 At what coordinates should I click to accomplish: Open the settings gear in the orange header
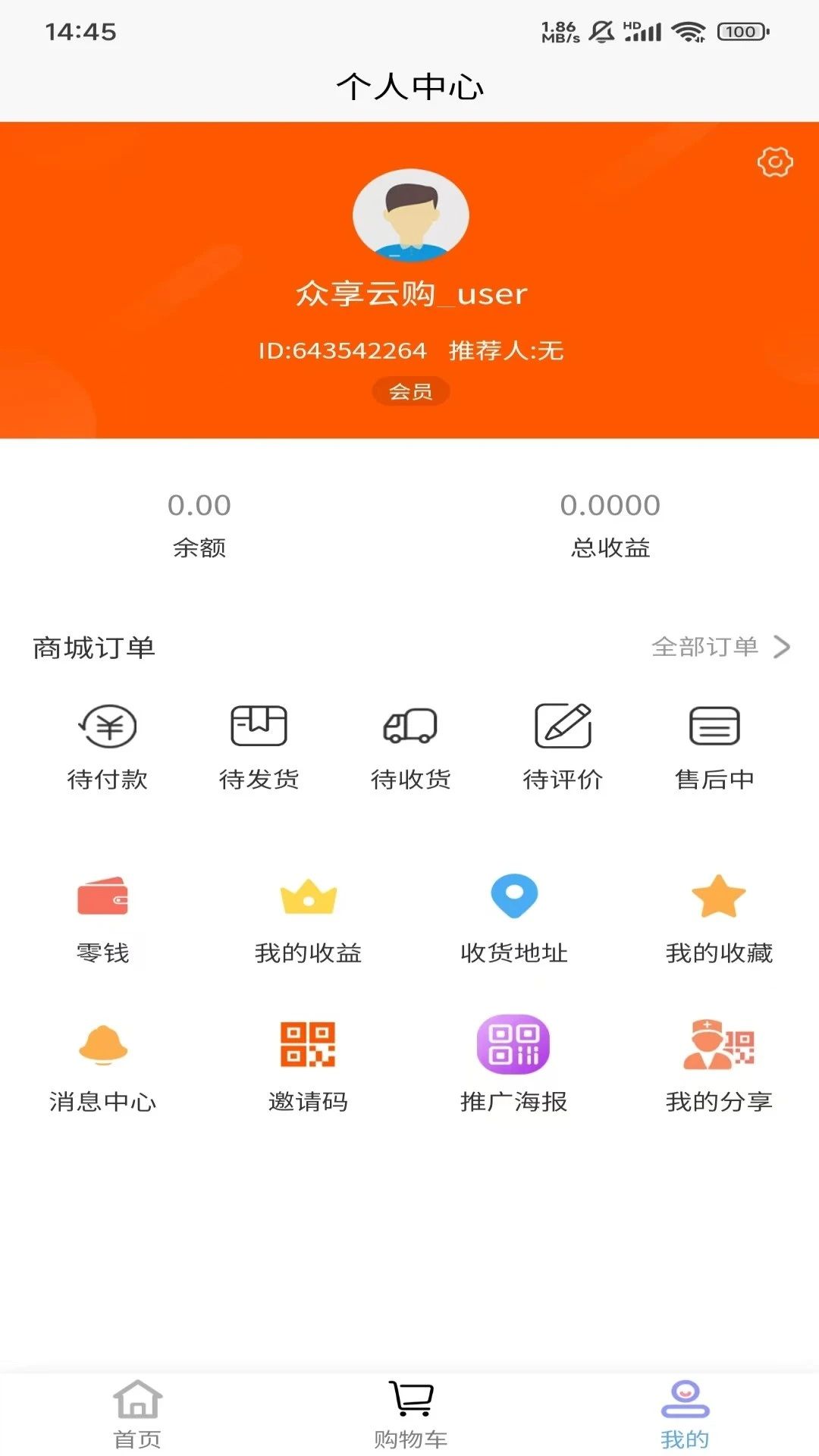(x=773, y=162)
